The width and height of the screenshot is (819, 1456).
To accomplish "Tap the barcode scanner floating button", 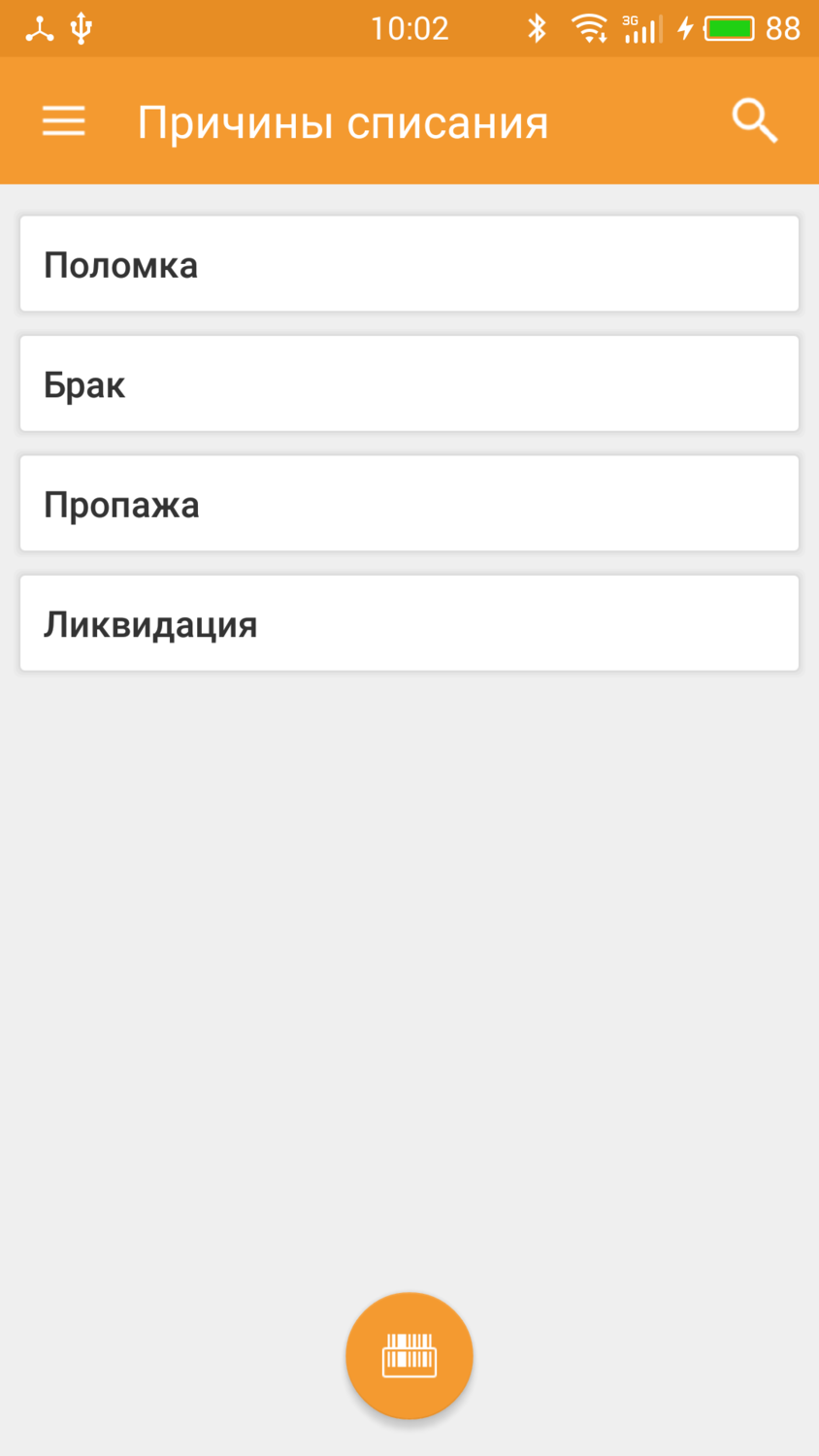I will [409, 1355].
